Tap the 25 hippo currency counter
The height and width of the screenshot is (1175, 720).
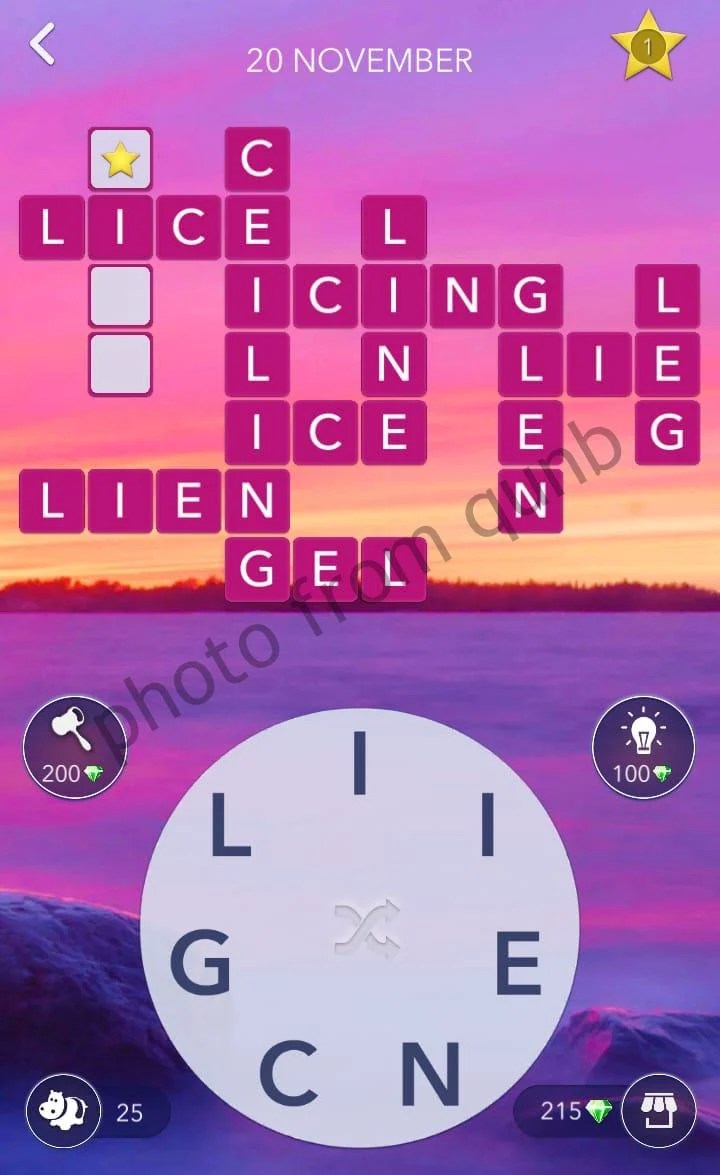click(129, 1112)
